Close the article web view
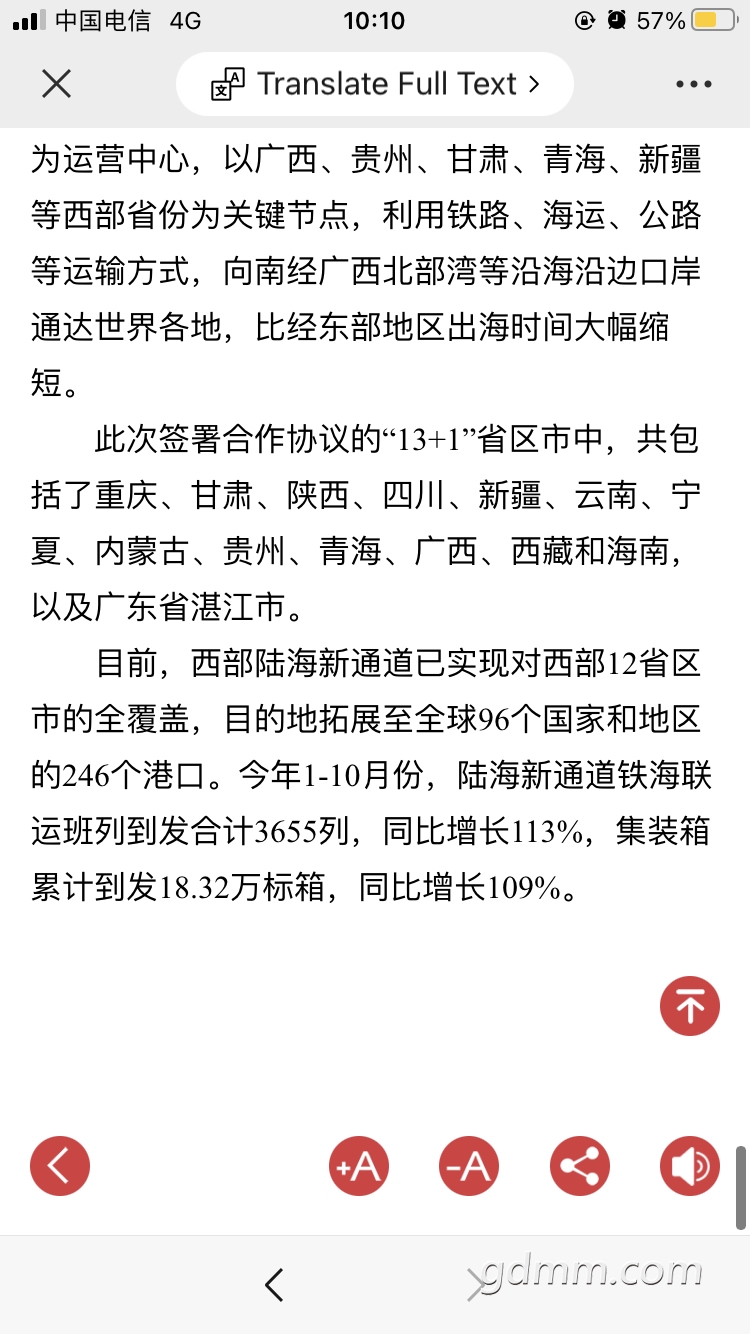Screen dimensions: 750x1334 point(57,84)
